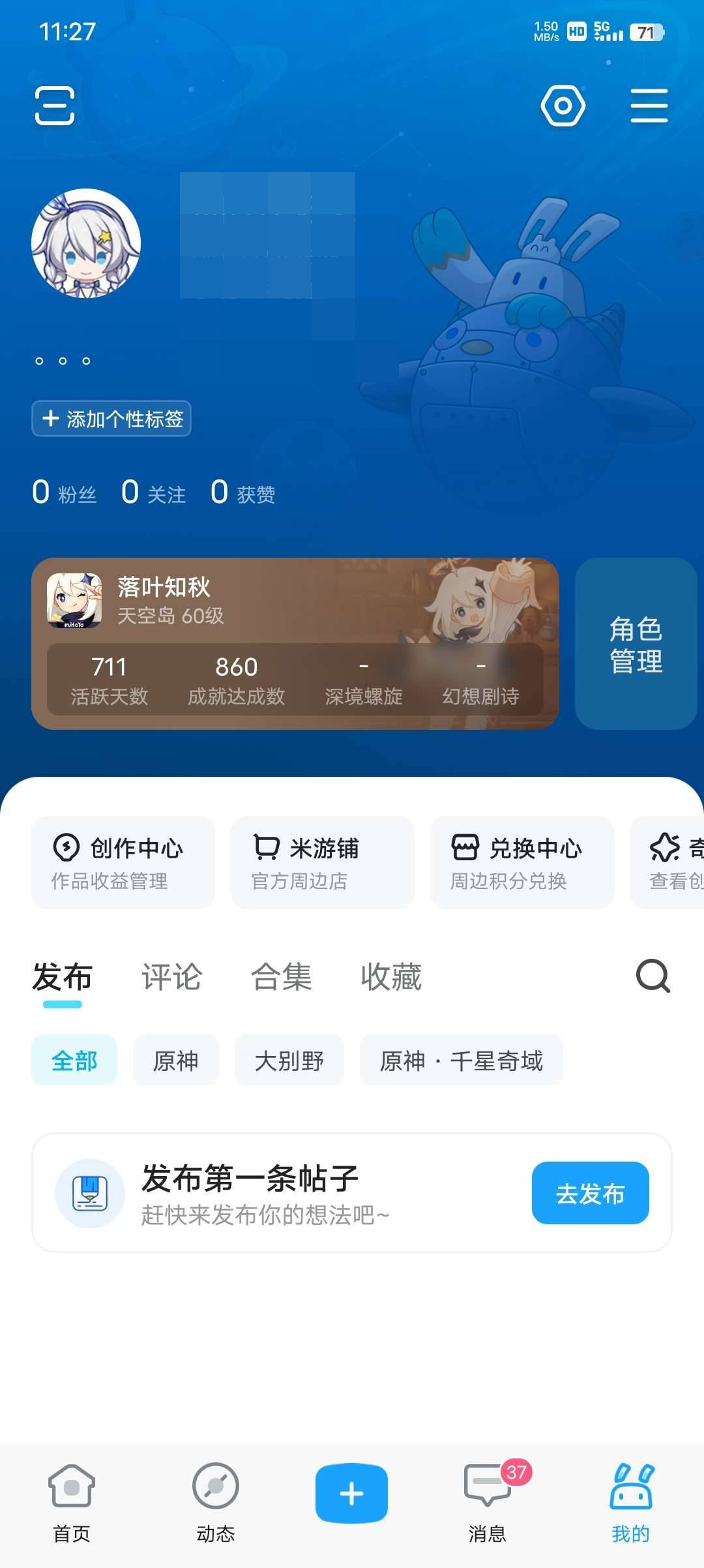Tap the Paimon avatar picture
The height and width of the screenshot is (1568, 704).
(85, 243)
